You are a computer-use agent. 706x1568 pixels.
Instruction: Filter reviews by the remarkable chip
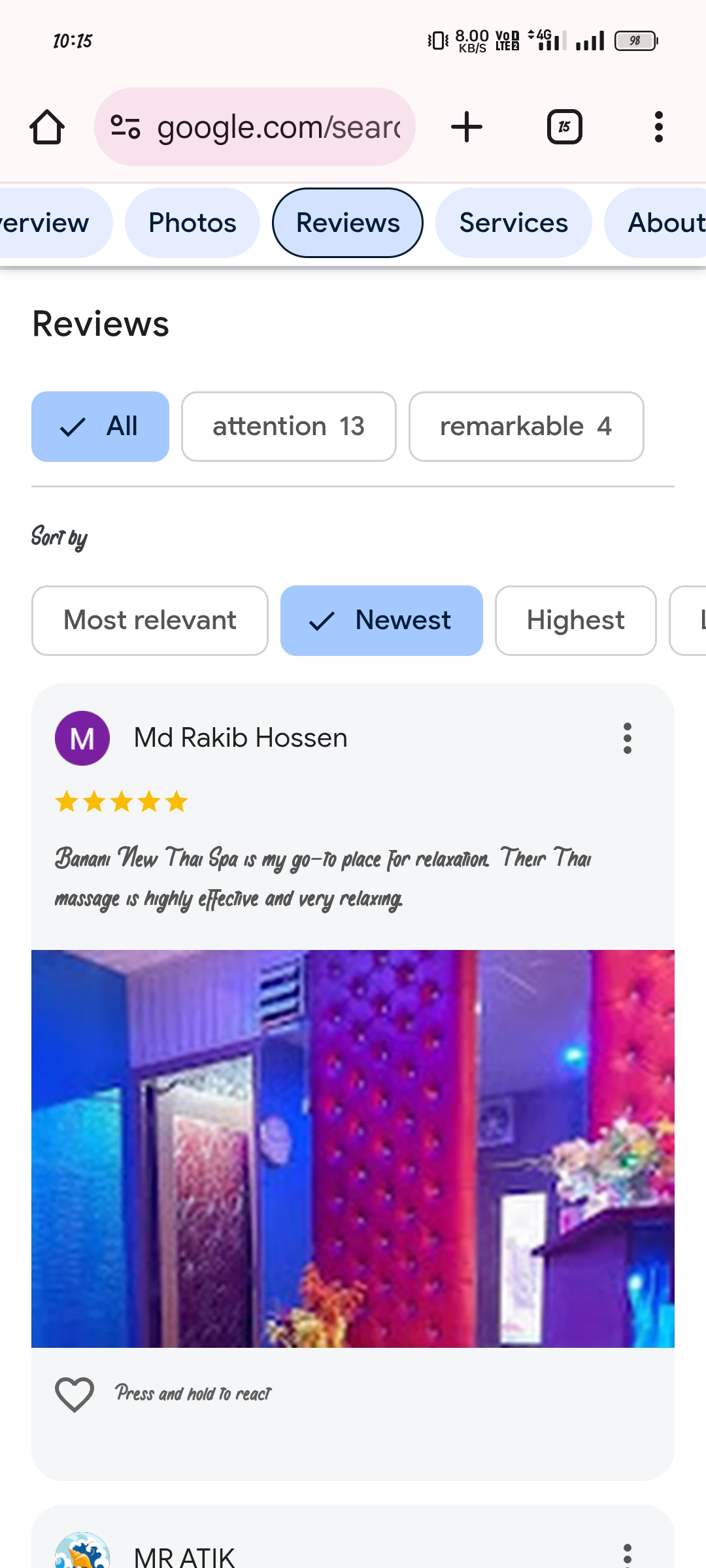click(x=526, y=427)
